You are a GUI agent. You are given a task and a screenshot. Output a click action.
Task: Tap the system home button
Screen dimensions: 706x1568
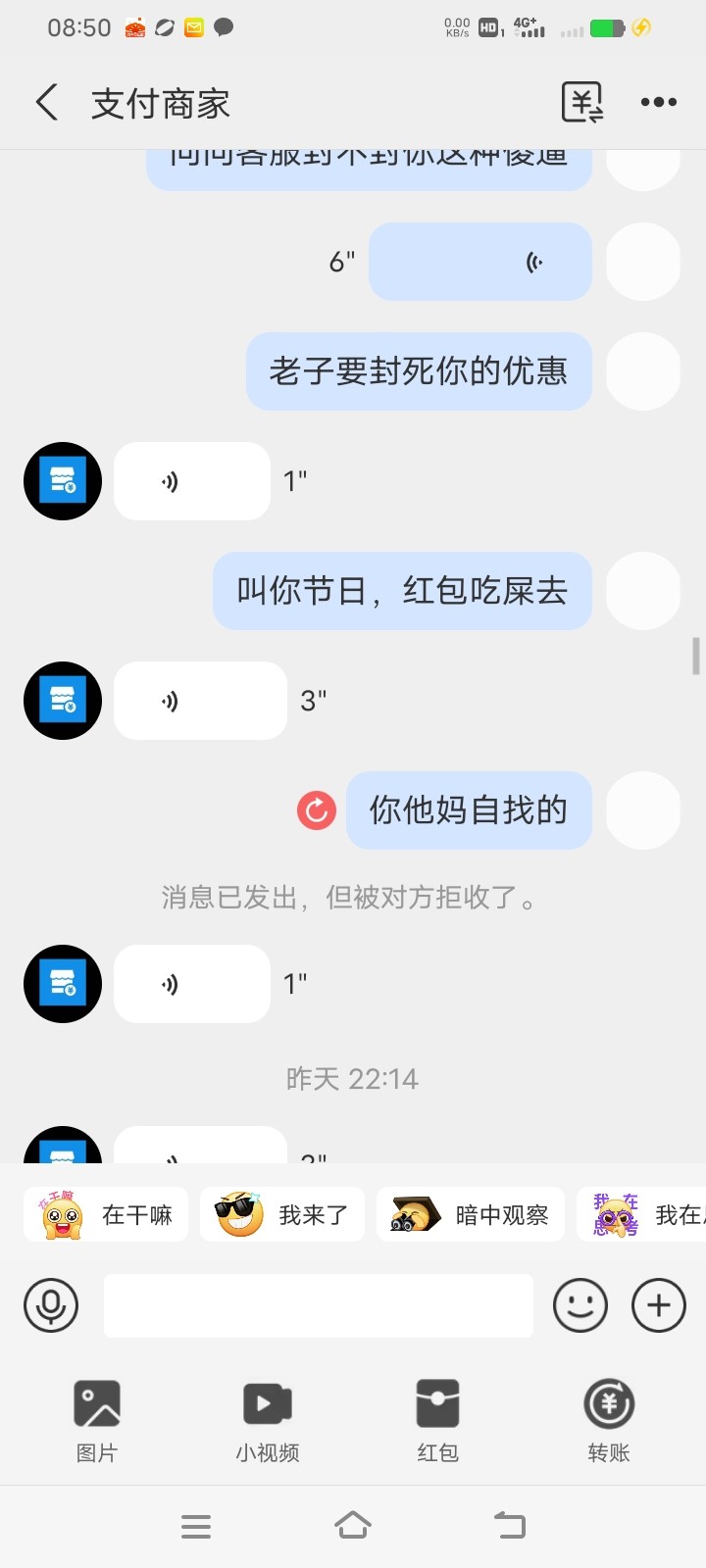[353, 1526]
